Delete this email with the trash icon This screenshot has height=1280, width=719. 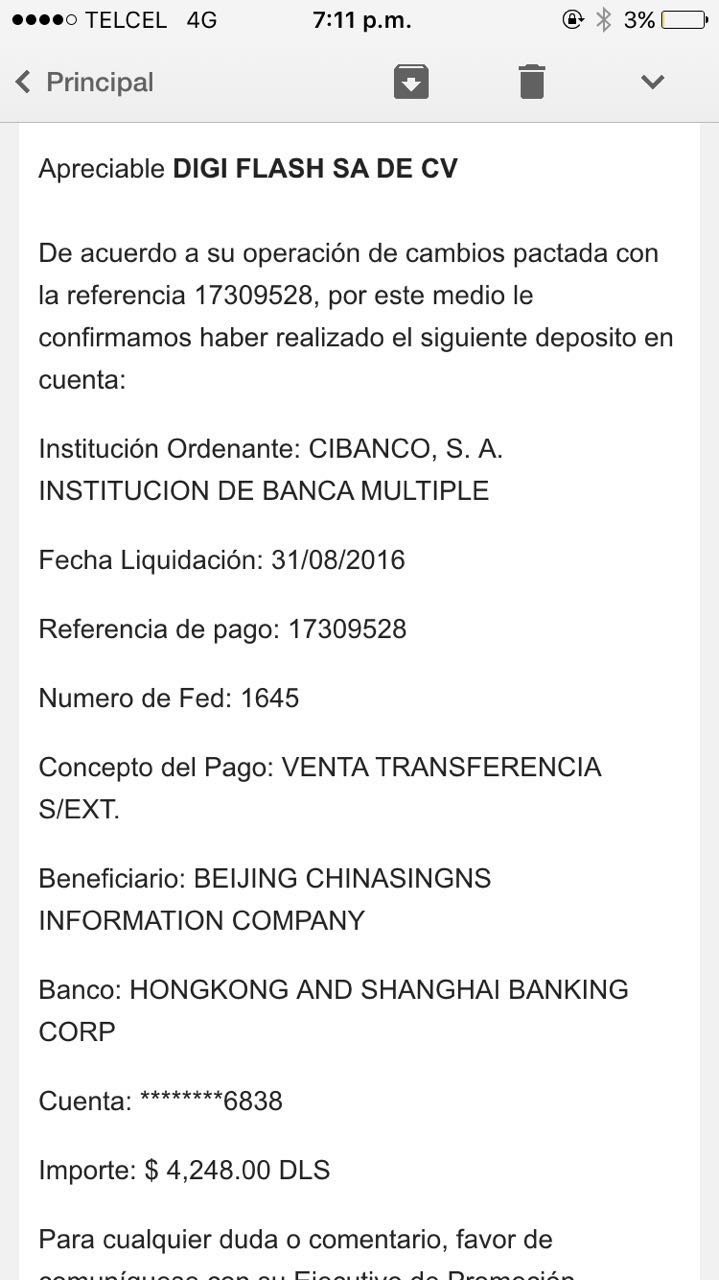(532, 81)
